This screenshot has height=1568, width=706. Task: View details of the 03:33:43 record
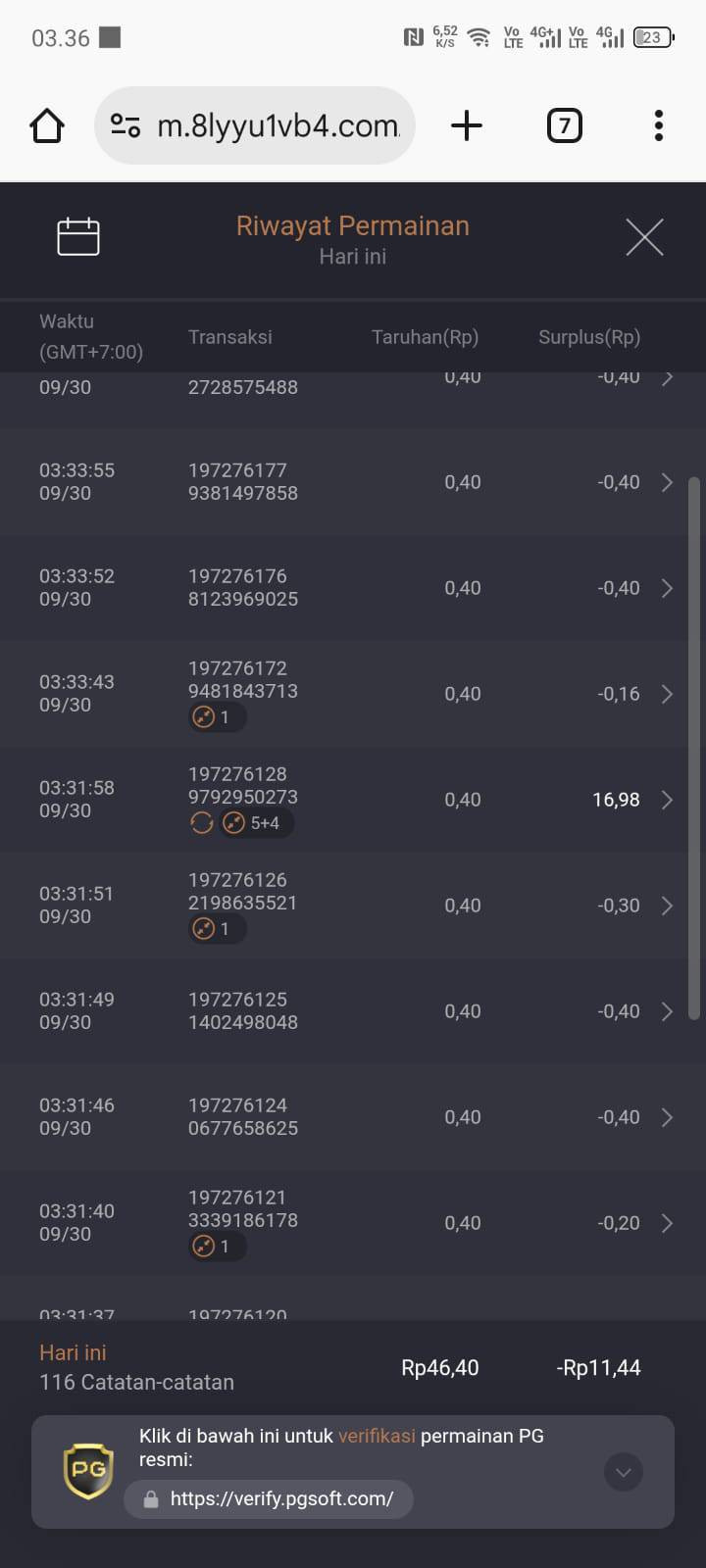point(353,694)
